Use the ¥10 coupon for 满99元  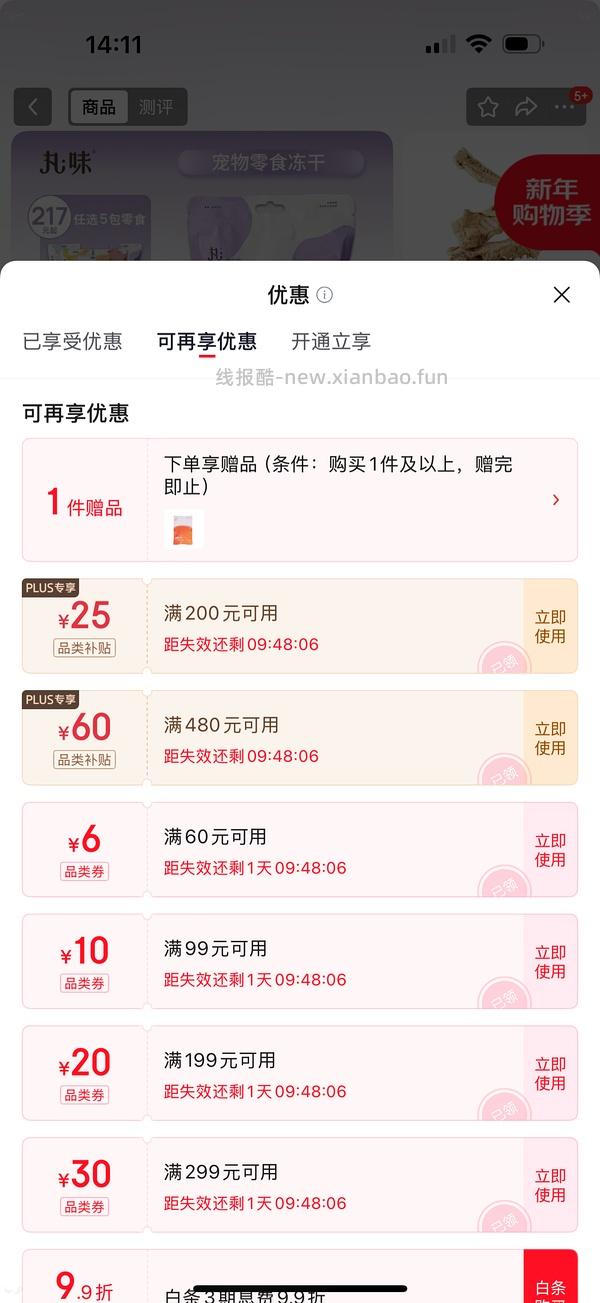pos(550,961)
